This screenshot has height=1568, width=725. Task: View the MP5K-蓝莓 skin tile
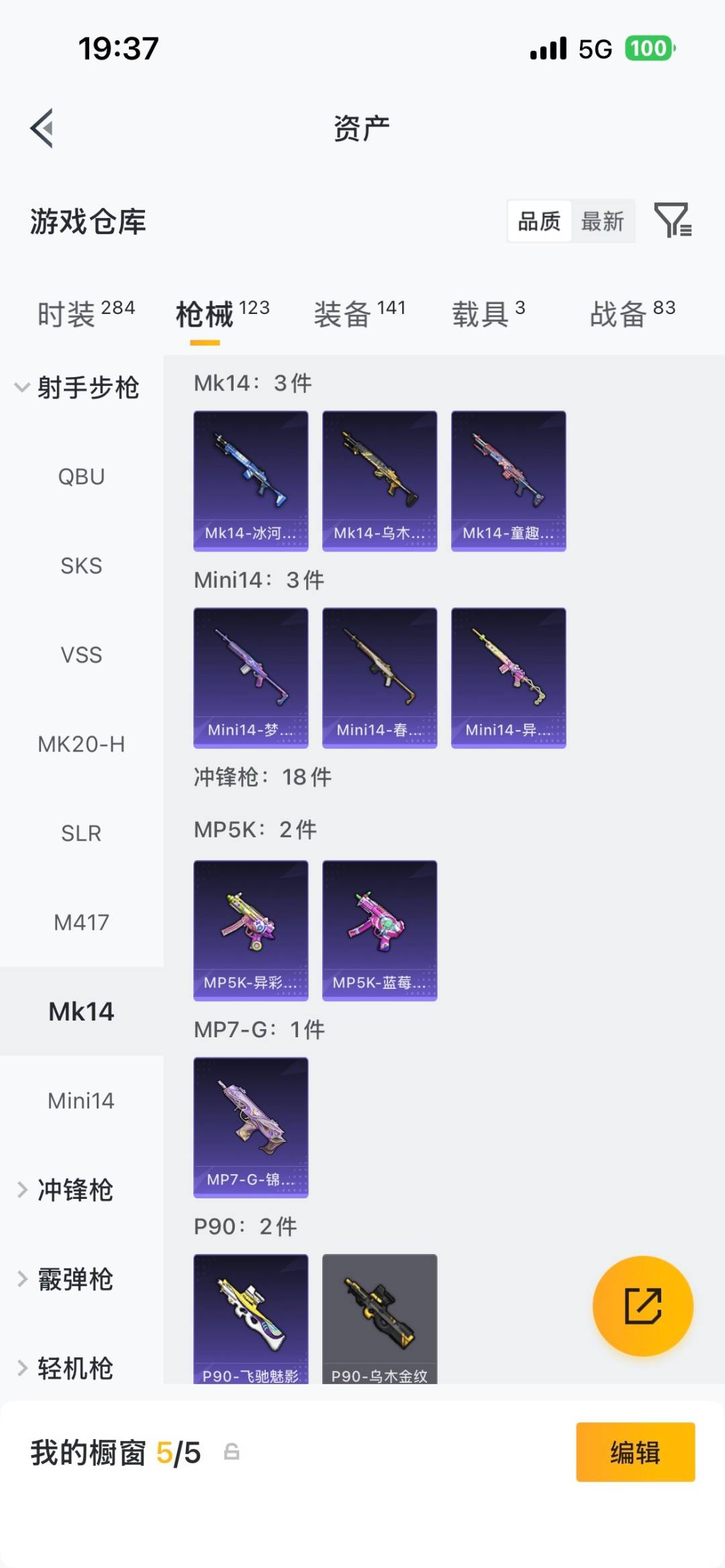[x=379, y=930]
